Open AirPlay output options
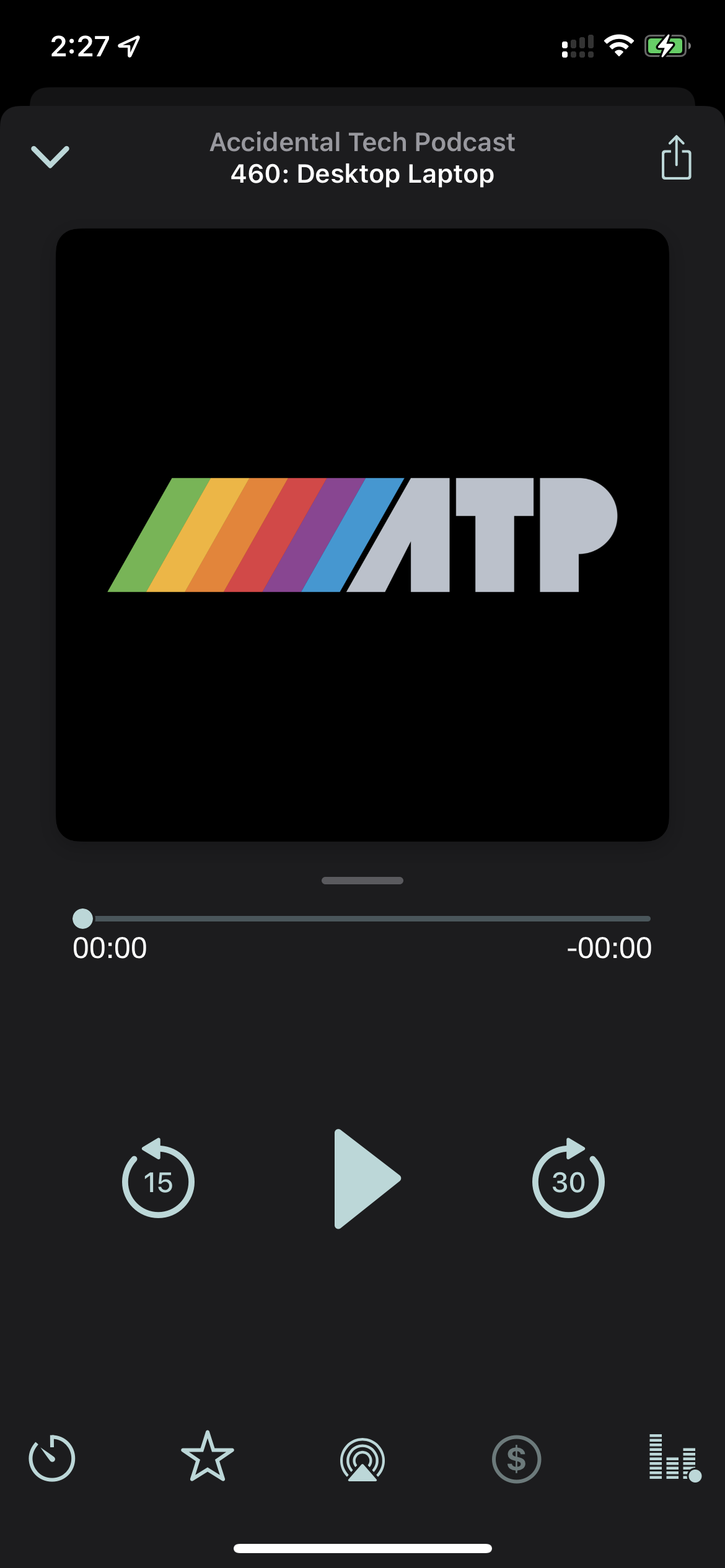 tap(362, 1459)
